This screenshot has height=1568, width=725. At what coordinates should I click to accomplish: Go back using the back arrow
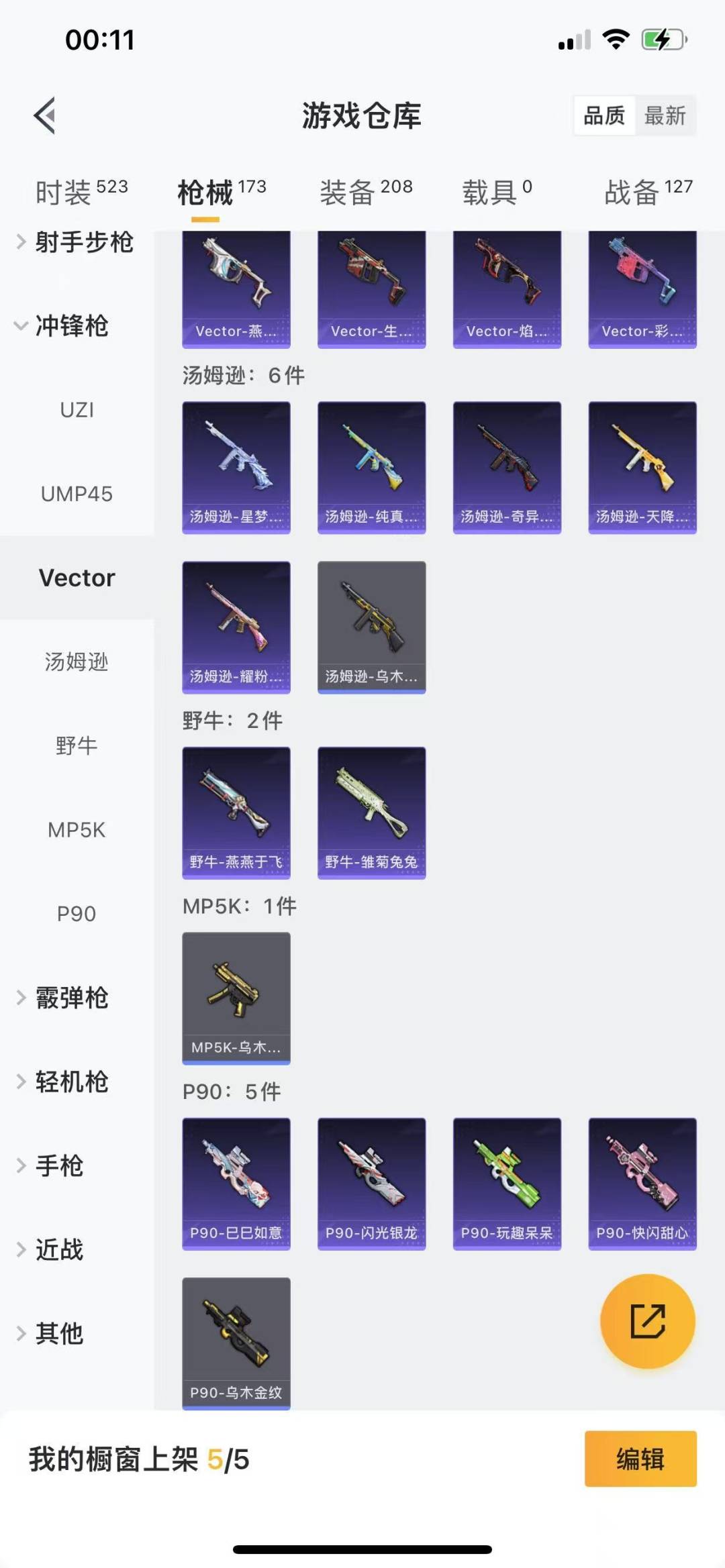pos(45,115)
